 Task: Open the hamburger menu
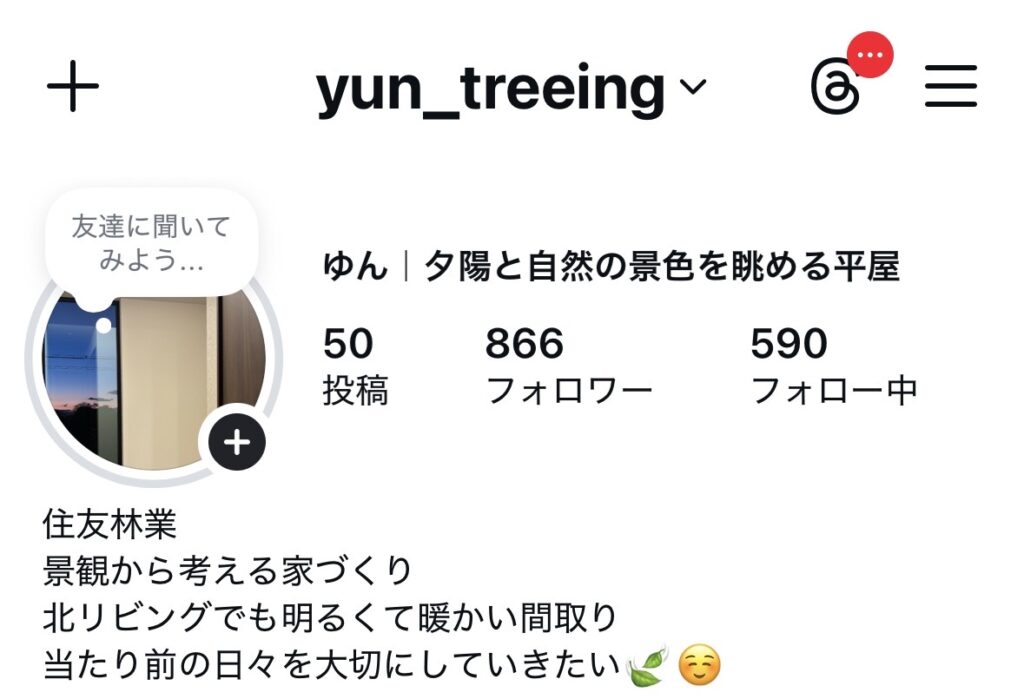[950, 89]
